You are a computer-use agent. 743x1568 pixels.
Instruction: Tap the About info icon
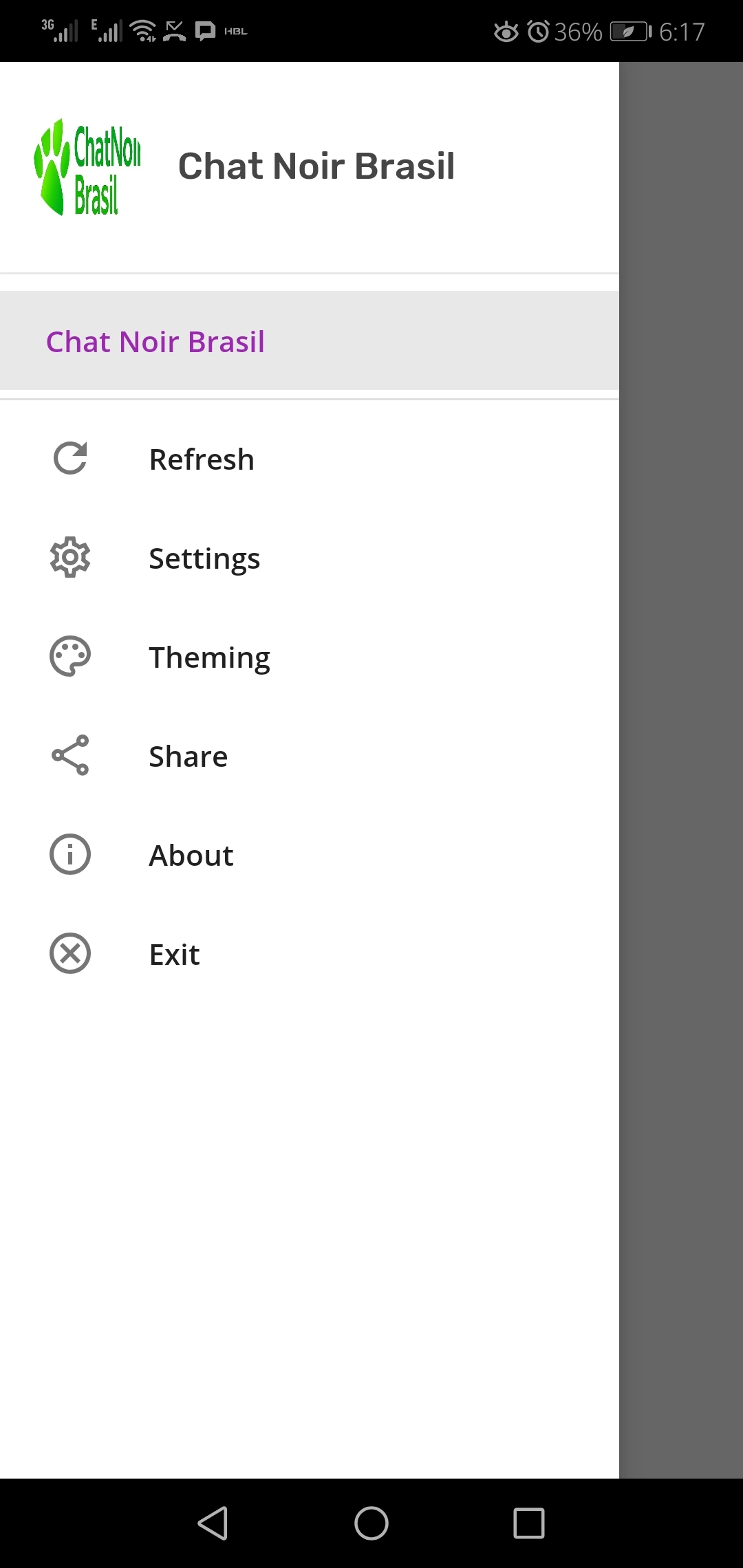pos(69,854)
